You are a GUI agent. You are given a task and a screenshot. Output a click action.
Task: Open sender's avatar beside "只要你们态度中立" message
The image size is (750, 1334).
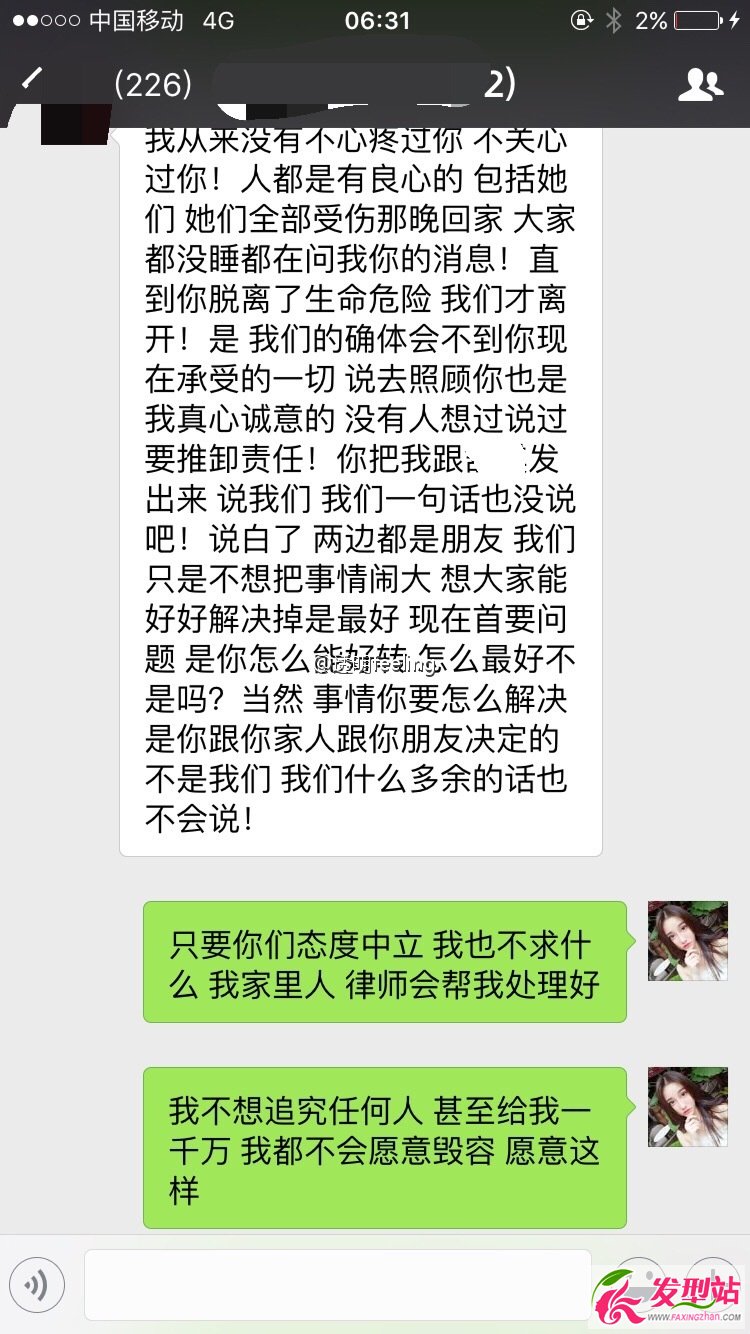[687, 941]
